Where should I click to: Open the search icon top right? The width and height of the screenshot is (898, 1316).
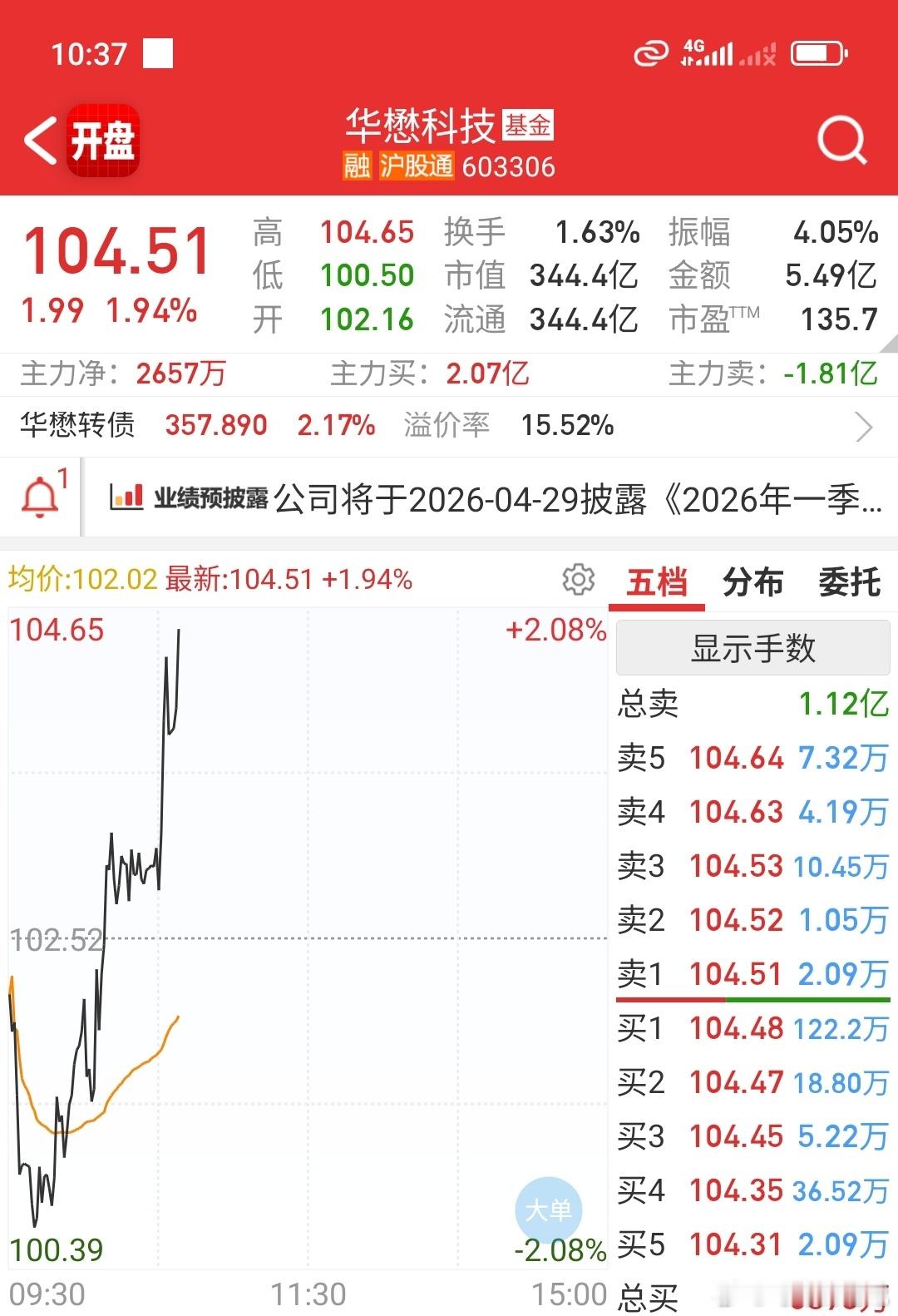coord(842,141)
